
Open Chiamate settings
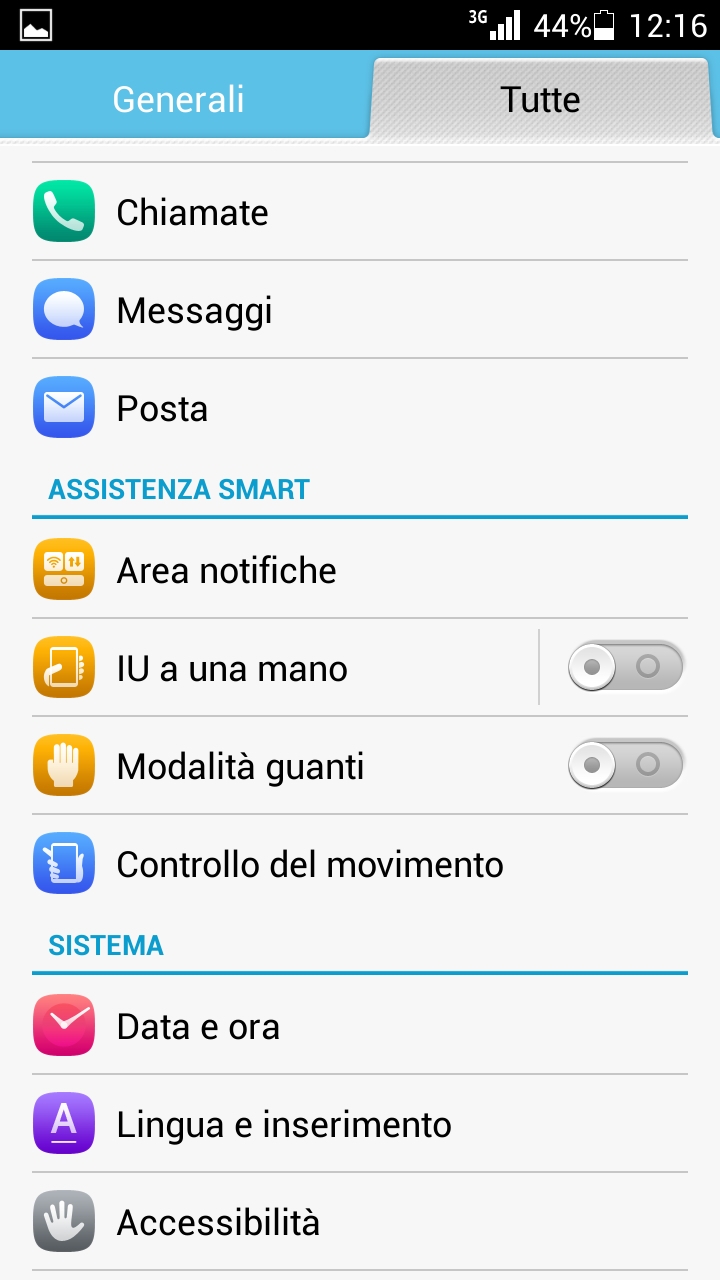point(360,212)
